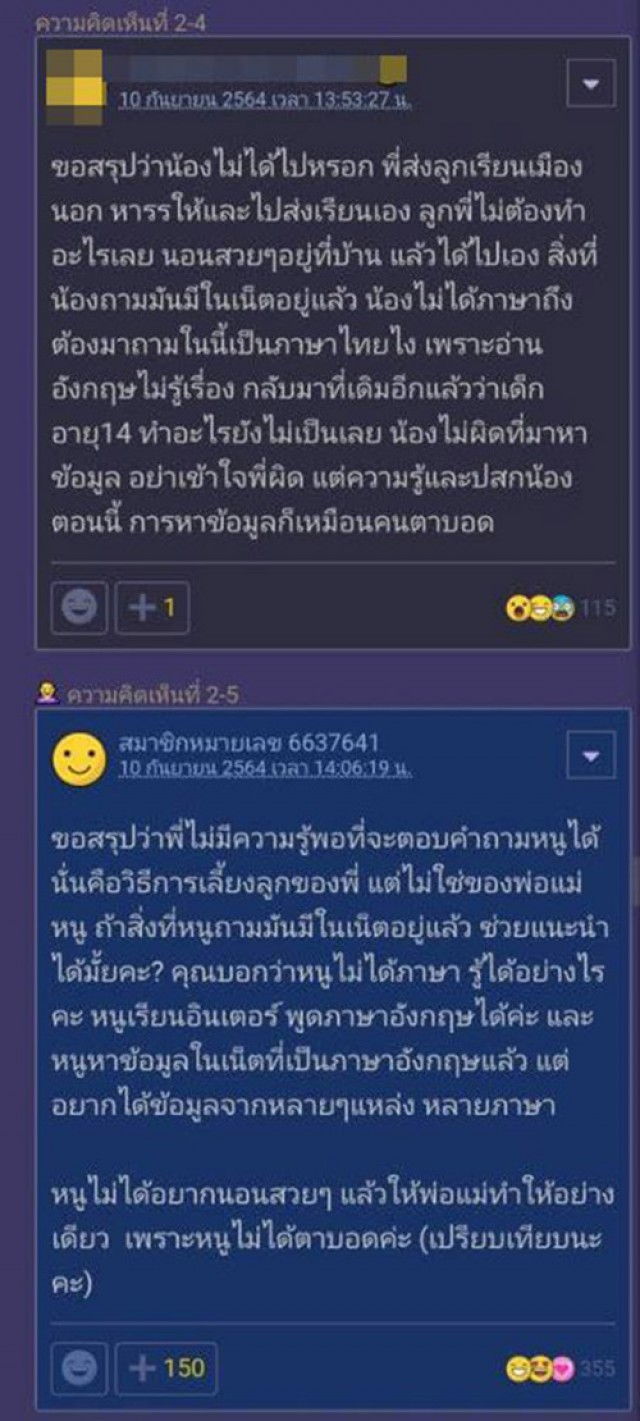The height and width of the screenshot is (1421, 640).
Task: View reactions summary showing 355 on comment 2-5
Action: click(x=560, y=1369)
